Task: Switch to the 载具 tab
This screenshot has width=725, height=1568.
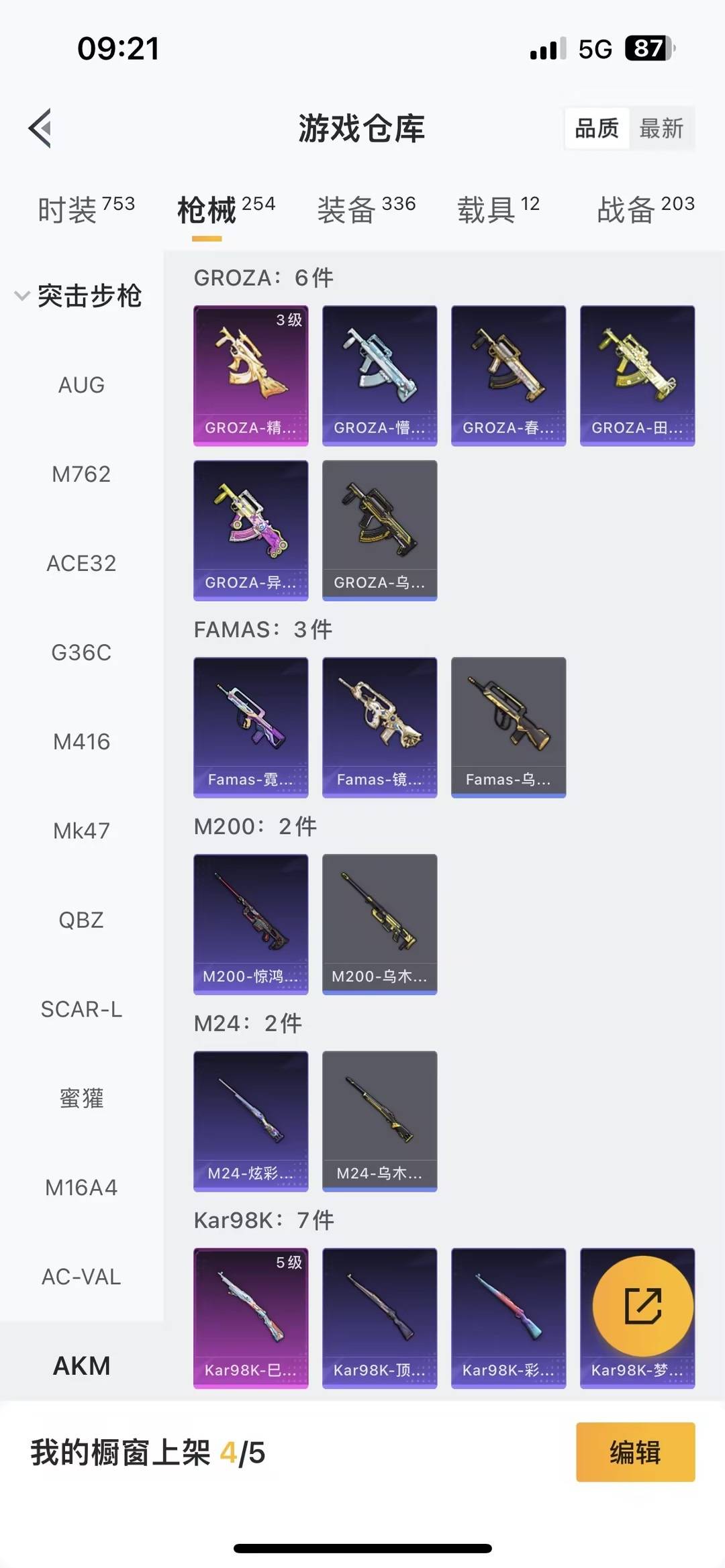Action: coord(498,209)
